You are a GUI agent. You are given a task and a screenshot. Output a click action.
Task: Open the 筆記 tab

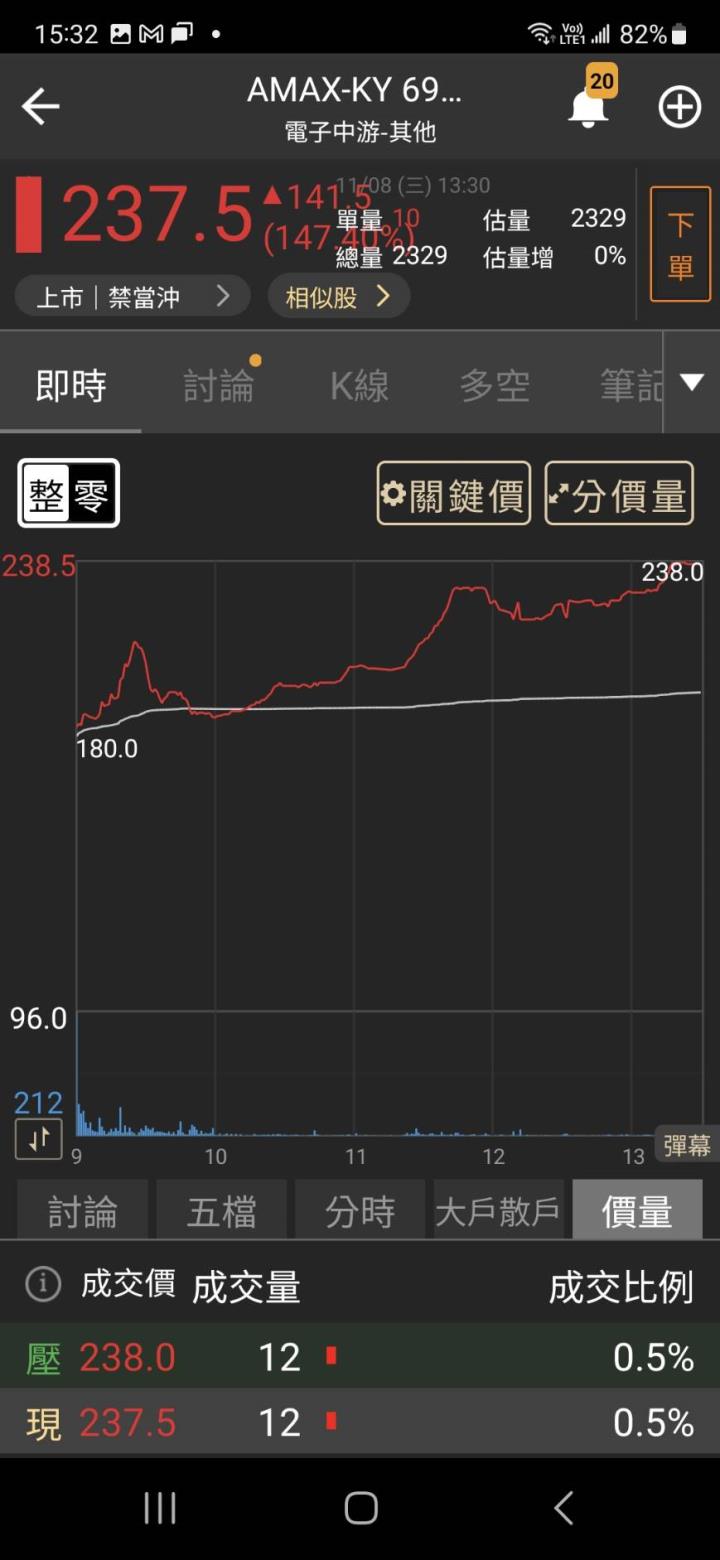pos(630,385)
